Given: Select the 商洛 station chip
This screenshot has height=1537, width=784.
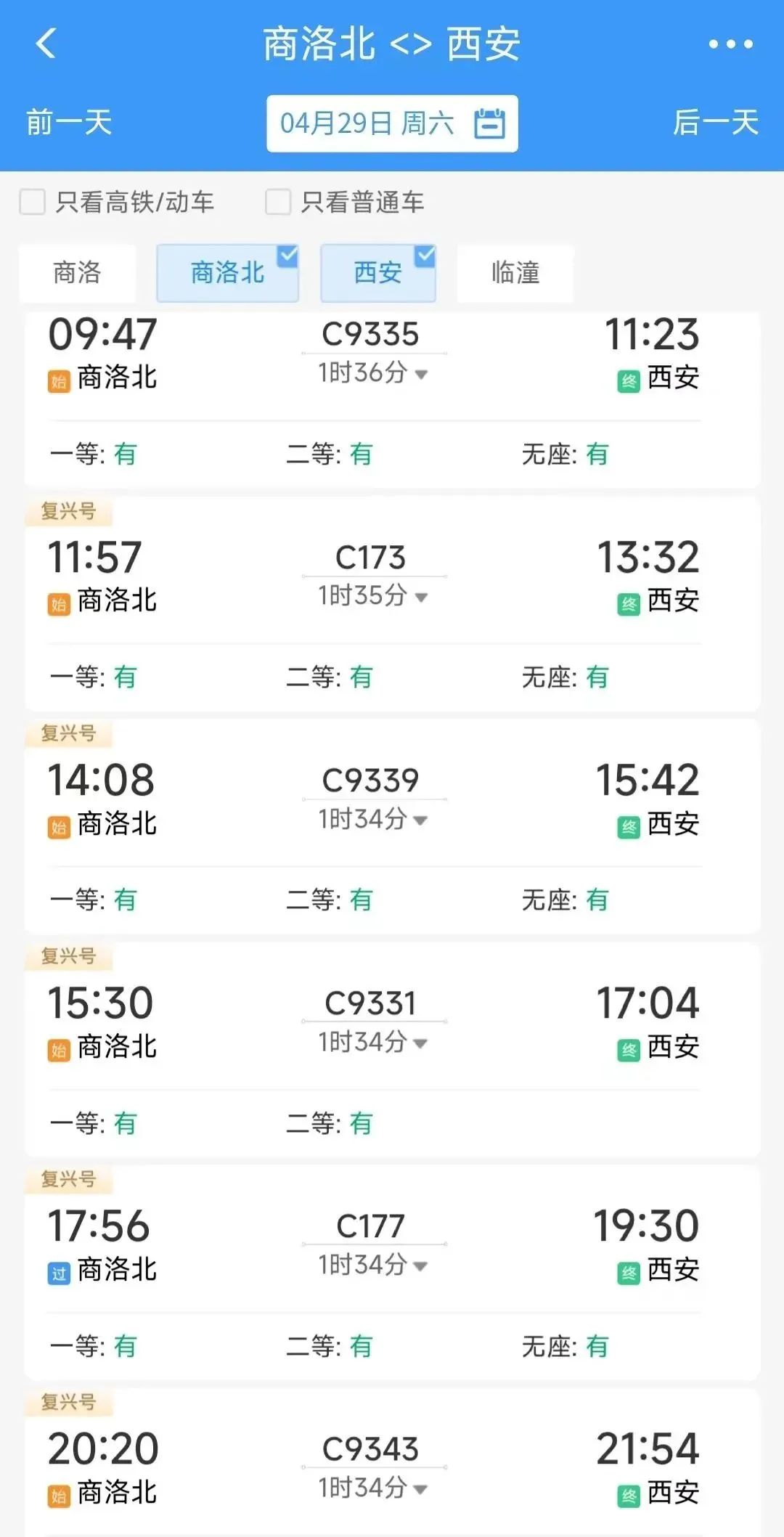Looking at the screenshot, I should pyautogui.click(x=77, y=273).
